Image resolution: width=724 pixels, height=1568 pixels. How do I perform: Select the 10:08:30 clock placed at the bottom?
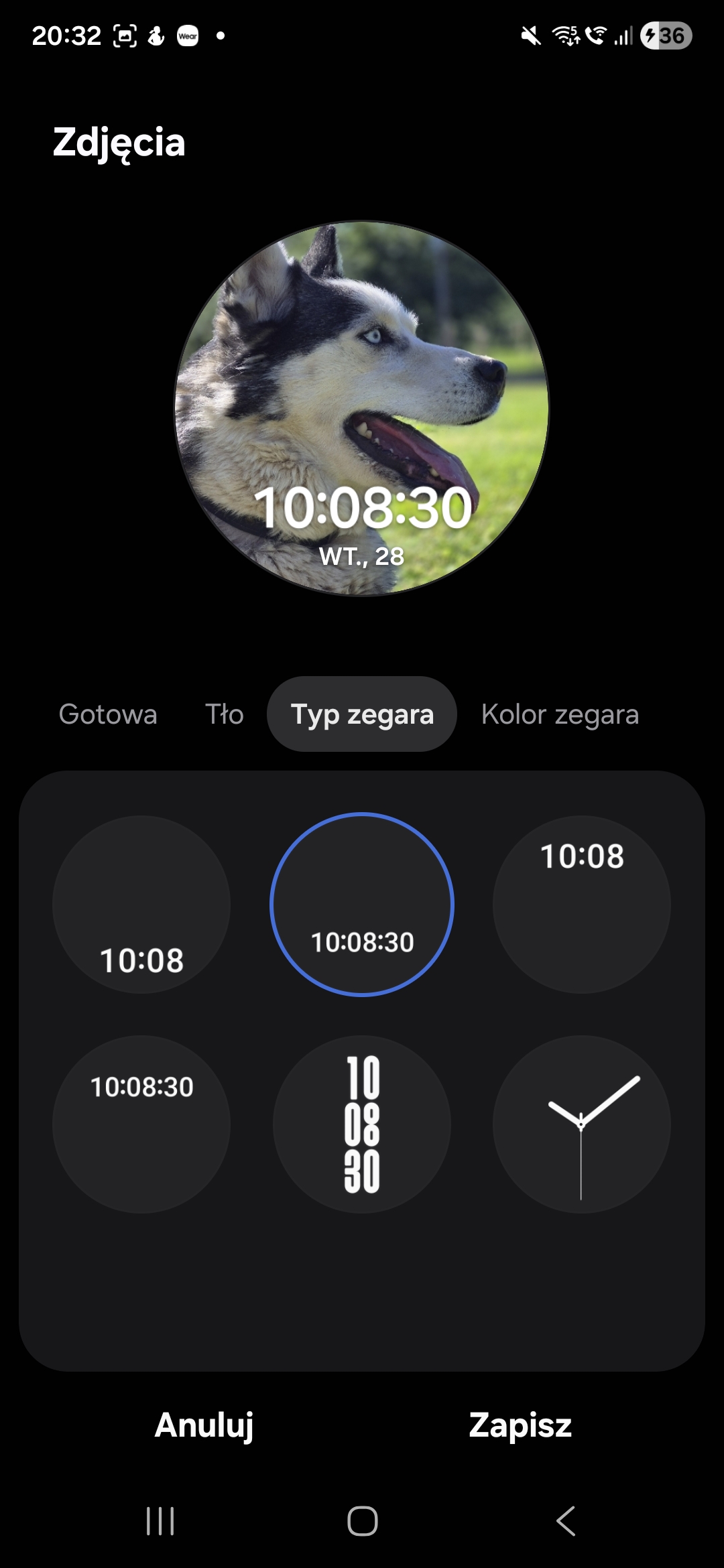click(x=362, y=905)
